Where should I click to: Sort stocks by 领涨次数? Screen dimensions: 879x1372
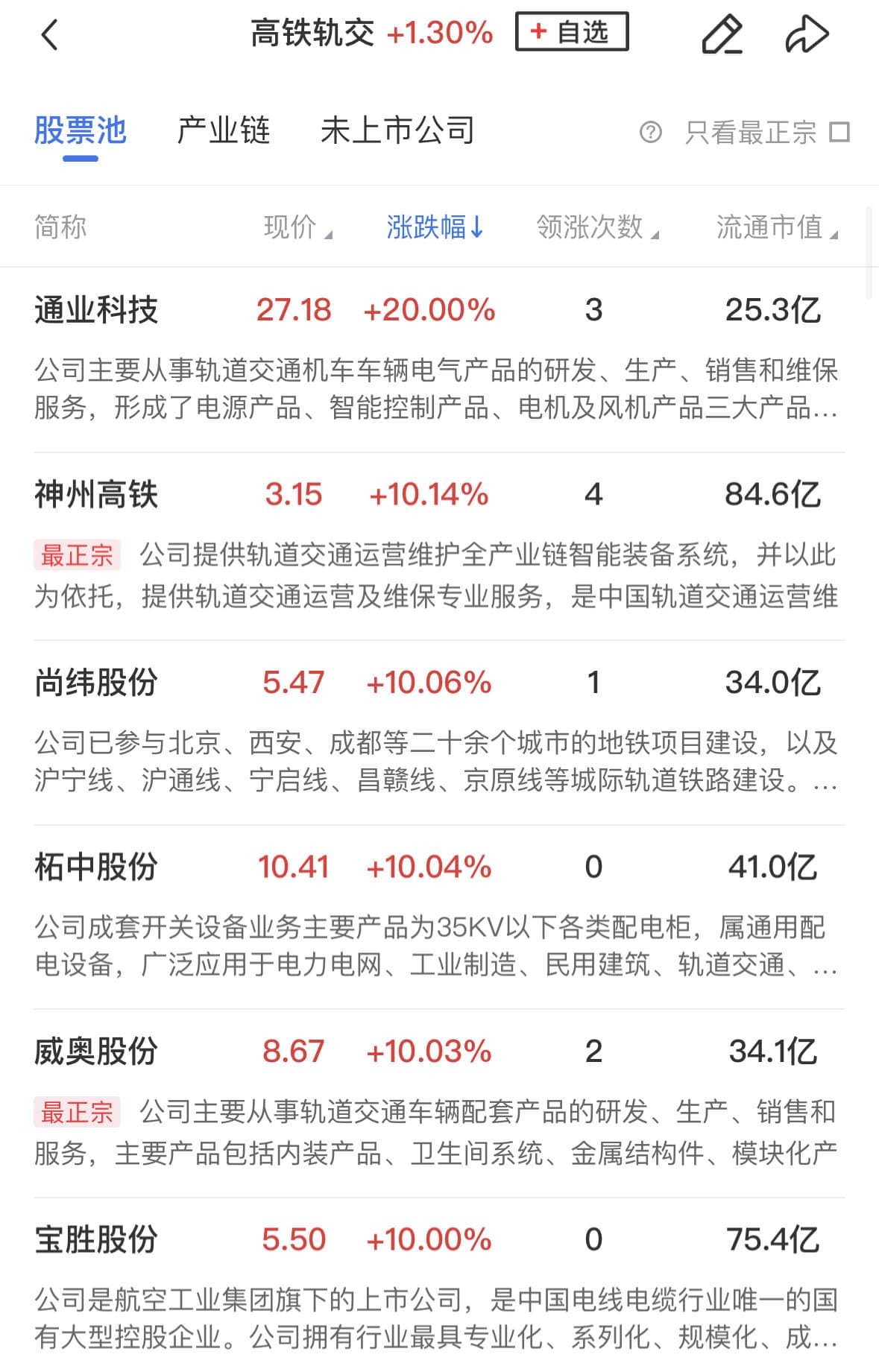point(596,227)
